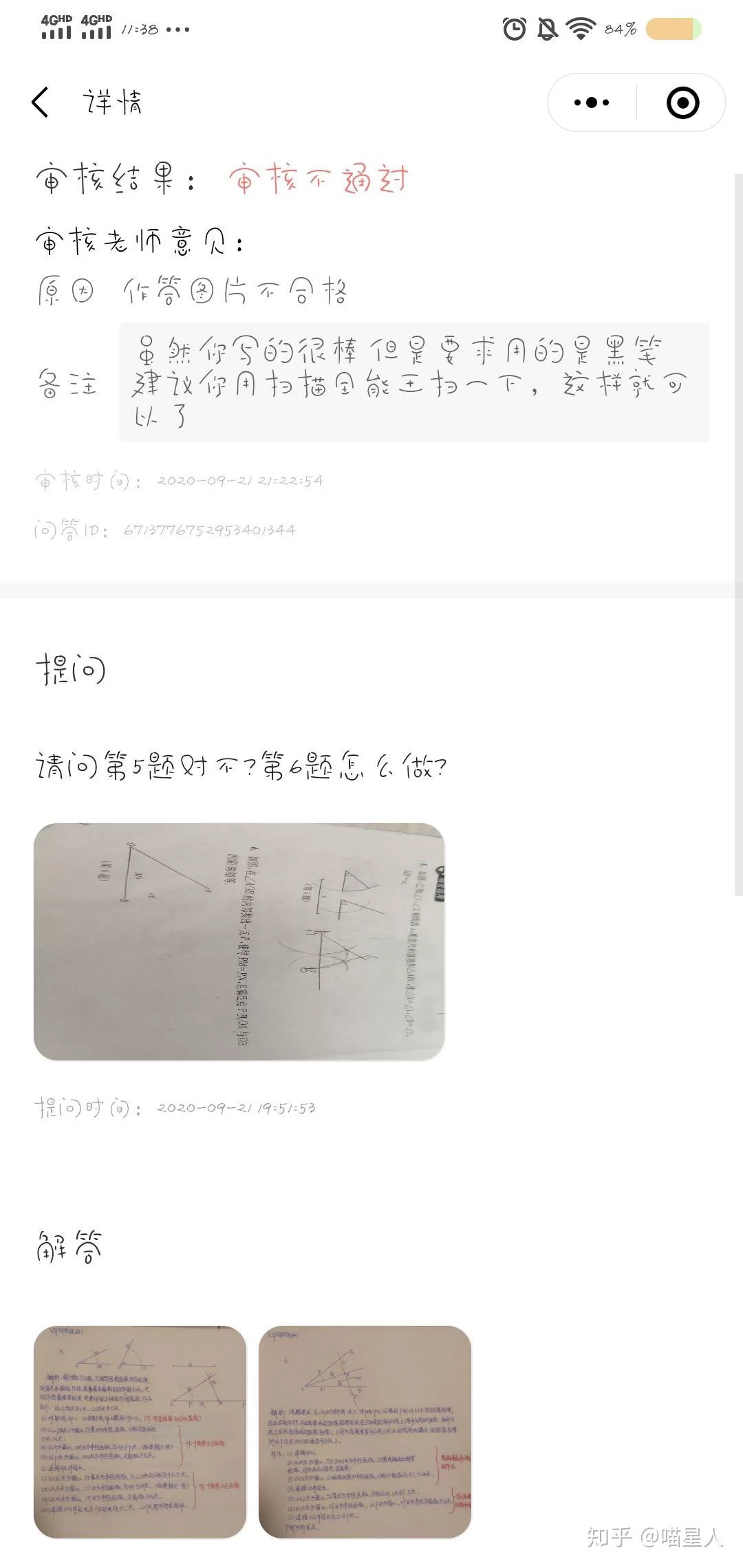
Task: View the second answer image for question 6
Action: (x=365, y=1432)
